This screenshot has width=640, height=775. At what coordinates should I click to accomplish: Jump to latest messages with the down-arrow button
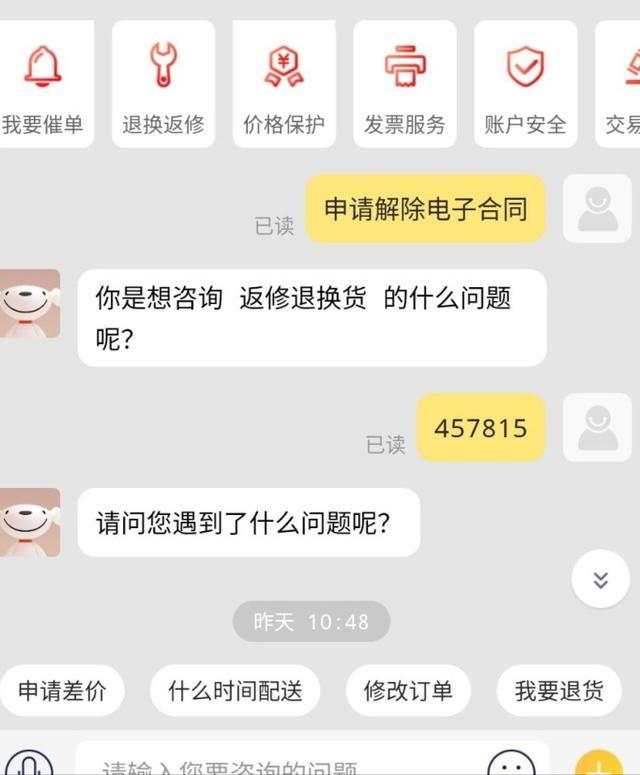click(600, 580)
